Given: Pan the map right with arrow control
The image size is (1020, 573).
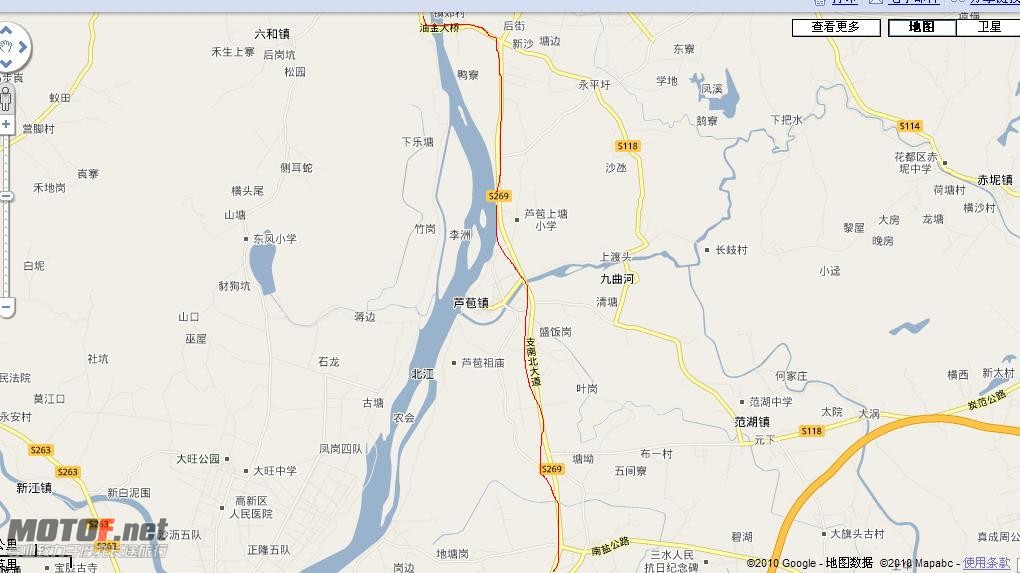Looking at the screenshot, I should (x=24, y=47).
